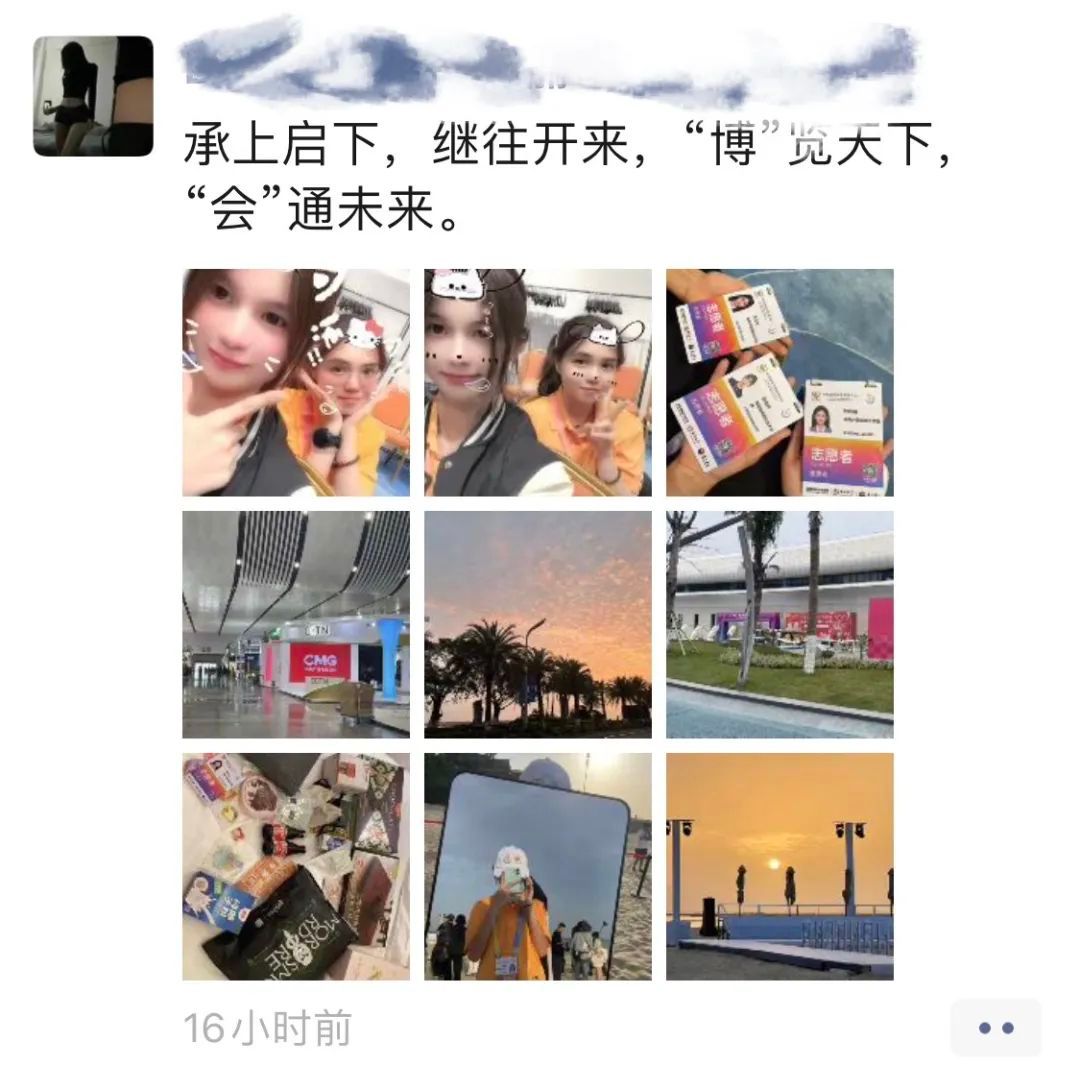
Task: Open the poster's profile avatar
Action: tap(93, 96)
